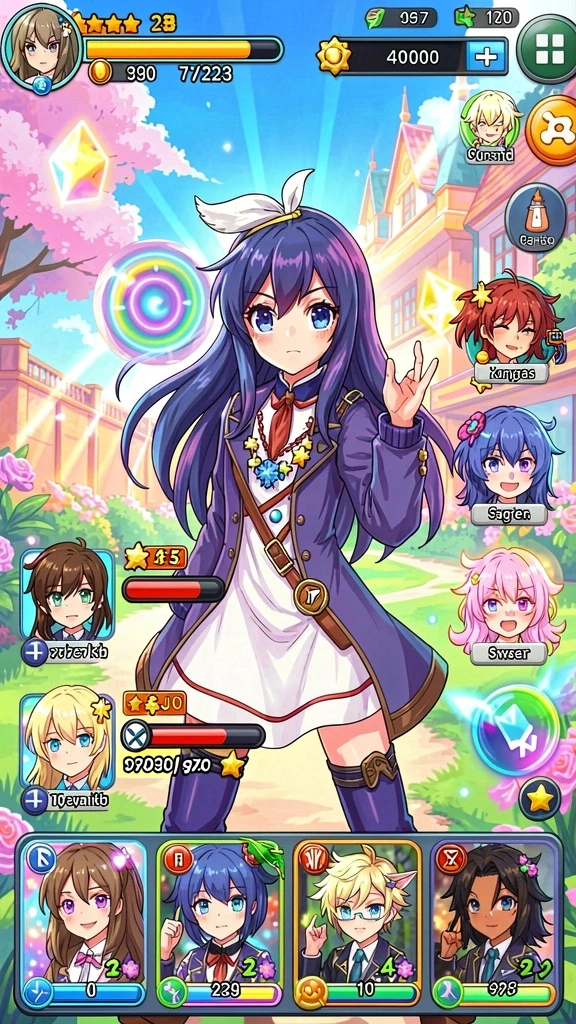Open the potion bottle item button

click(x=535, y=218)
